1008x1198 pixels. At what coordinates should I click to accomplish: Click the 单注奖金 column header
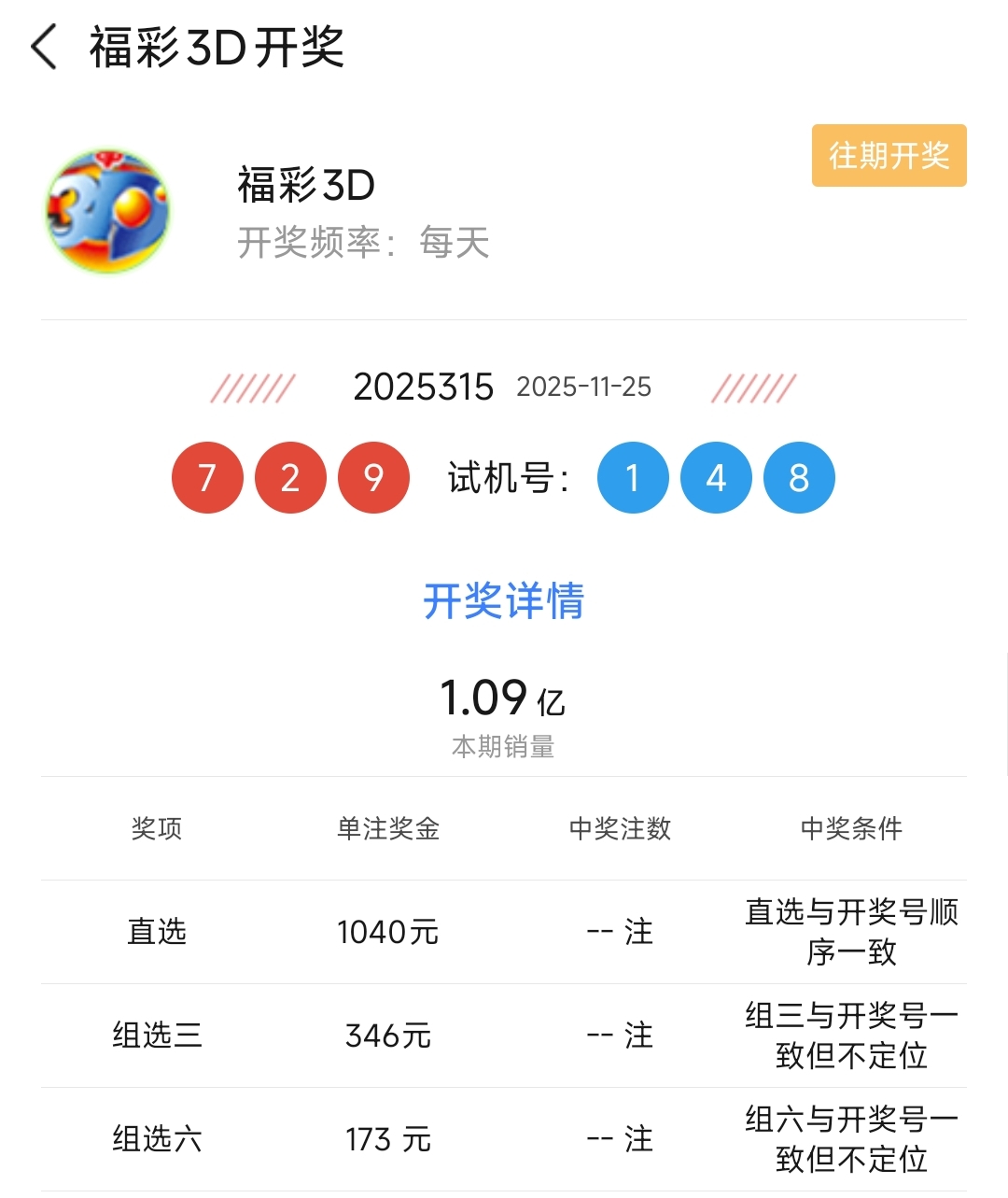coord(388,829)
